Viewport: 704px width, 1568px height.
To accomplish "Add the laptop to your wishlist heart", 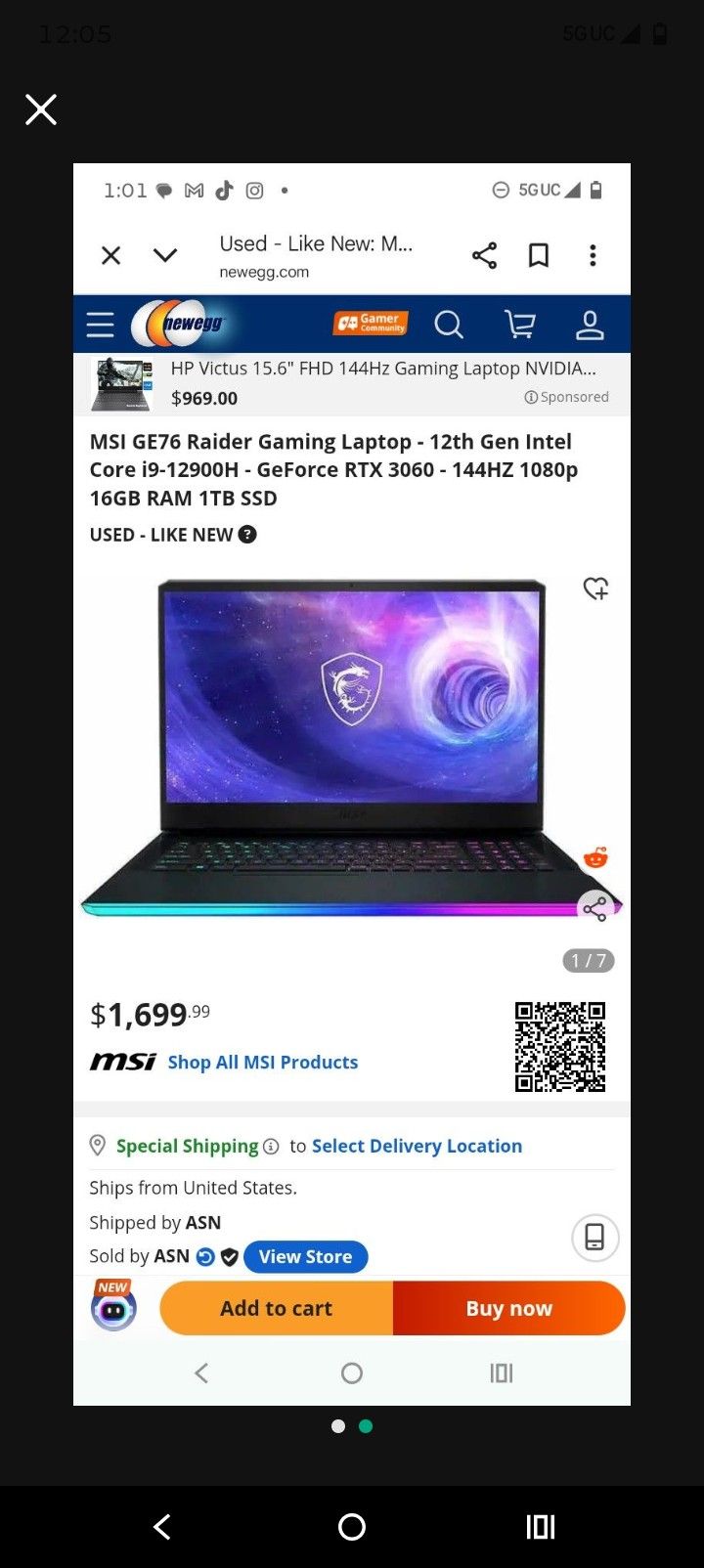I will pos(595,588).
